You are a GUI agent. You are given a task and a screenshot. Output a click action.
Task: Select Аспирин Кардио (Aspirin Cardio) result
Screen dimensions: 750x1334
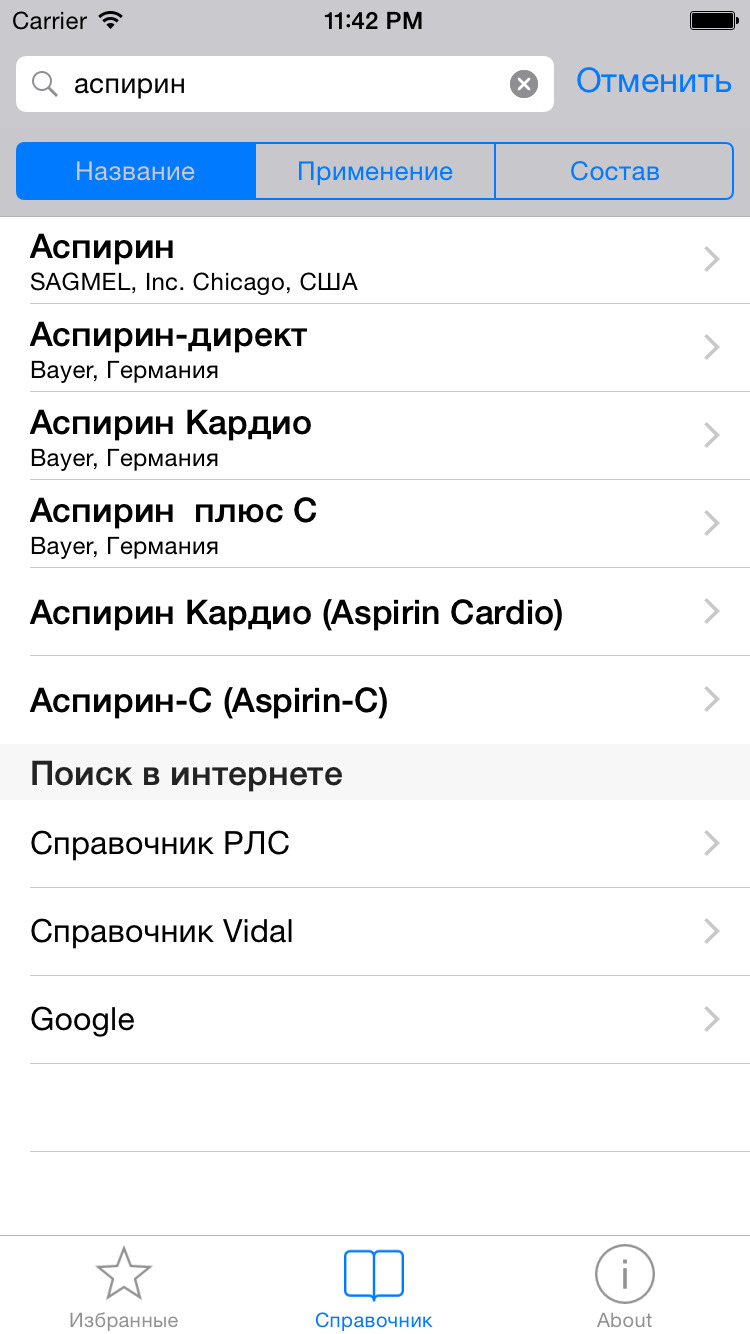(375, 612)
